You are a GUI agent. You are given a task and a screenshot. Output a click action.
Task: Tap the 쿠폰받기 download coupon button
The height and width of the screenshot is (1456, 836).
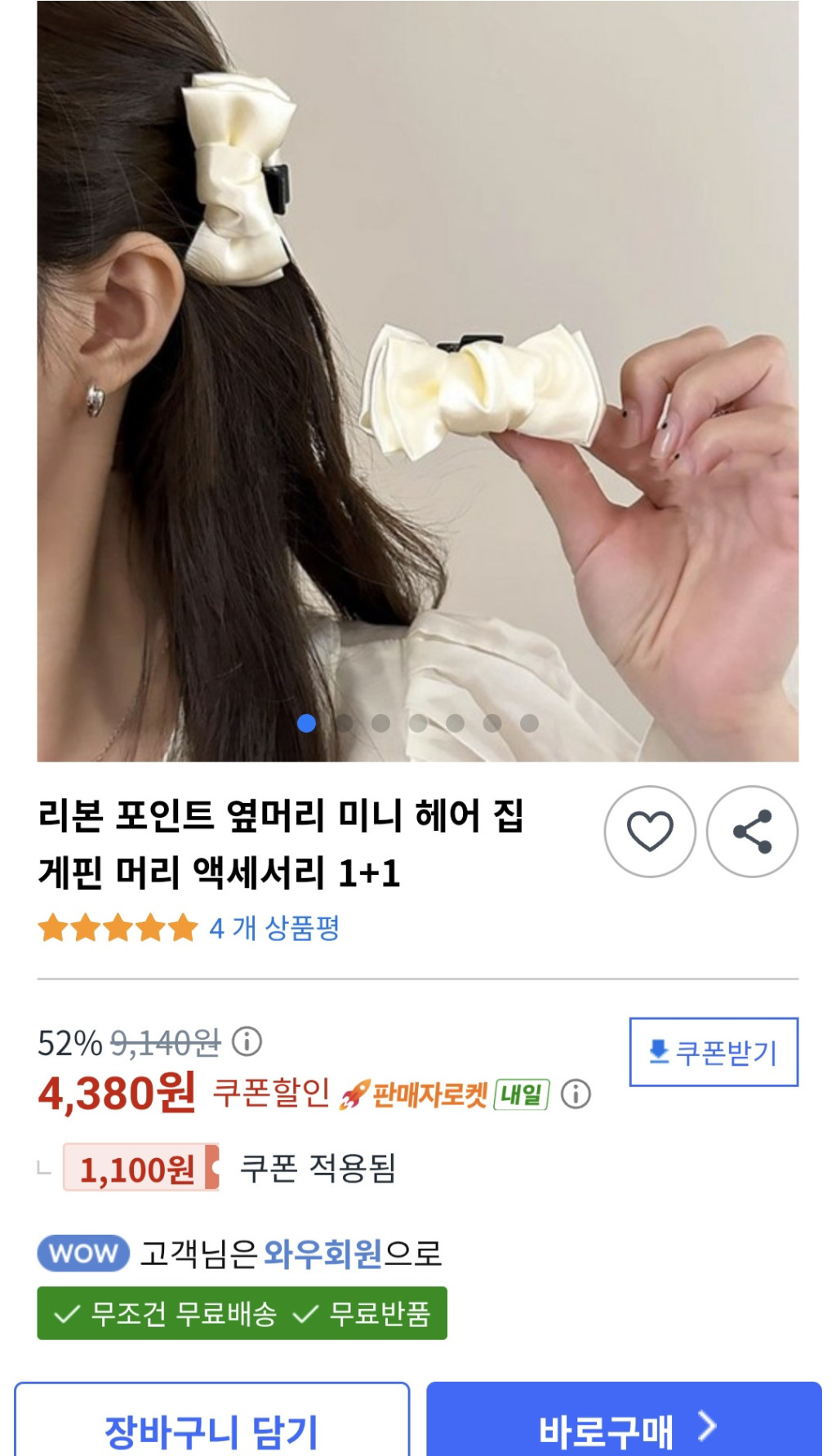point(714,1052)
